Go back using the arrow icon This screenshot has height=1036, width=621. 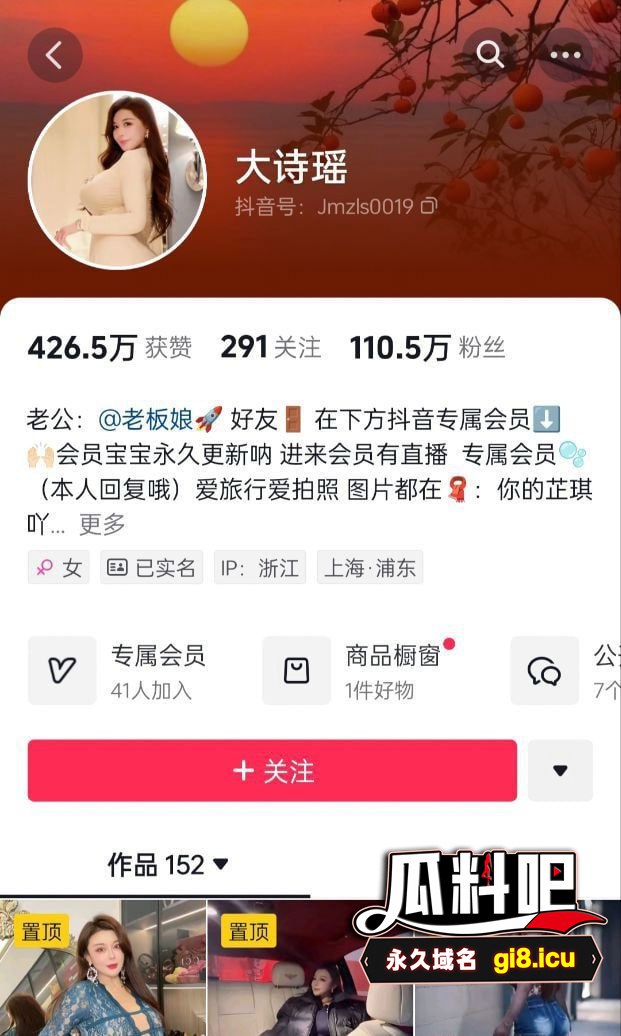[54, 55]
